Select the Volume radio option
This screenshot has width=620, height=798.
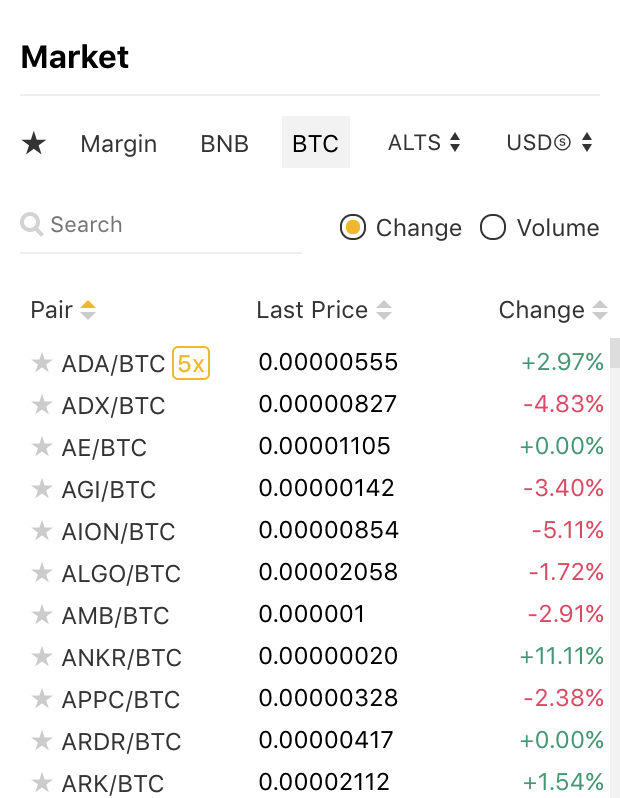(x=493, y=228)
